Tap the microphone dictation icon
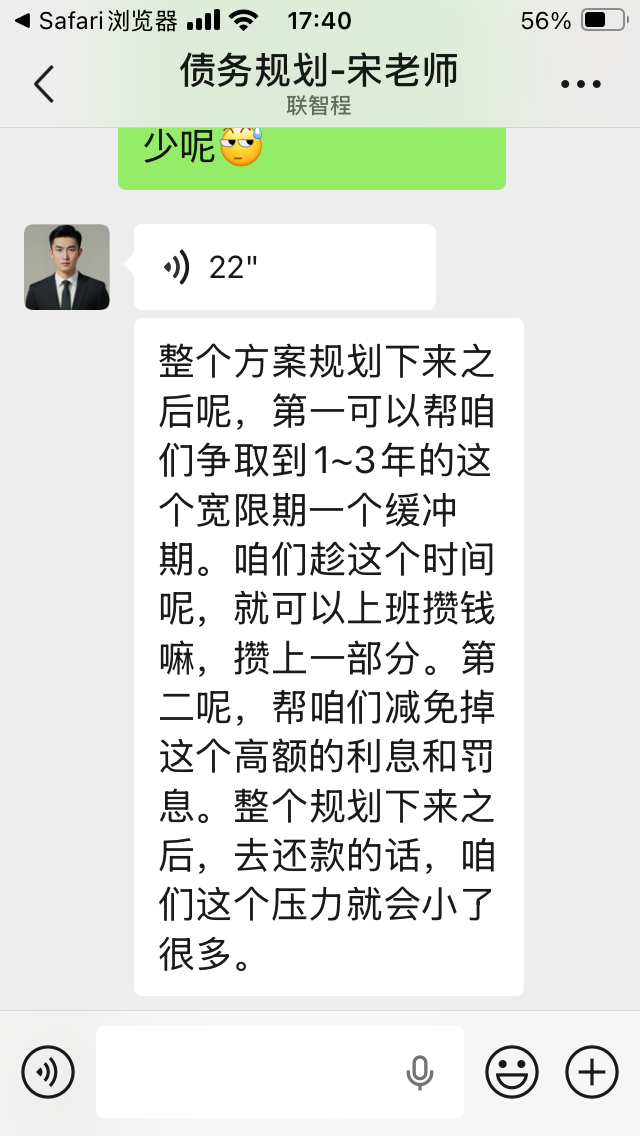The height and width of the screenshot is (1136, 640). point(420,1072)
